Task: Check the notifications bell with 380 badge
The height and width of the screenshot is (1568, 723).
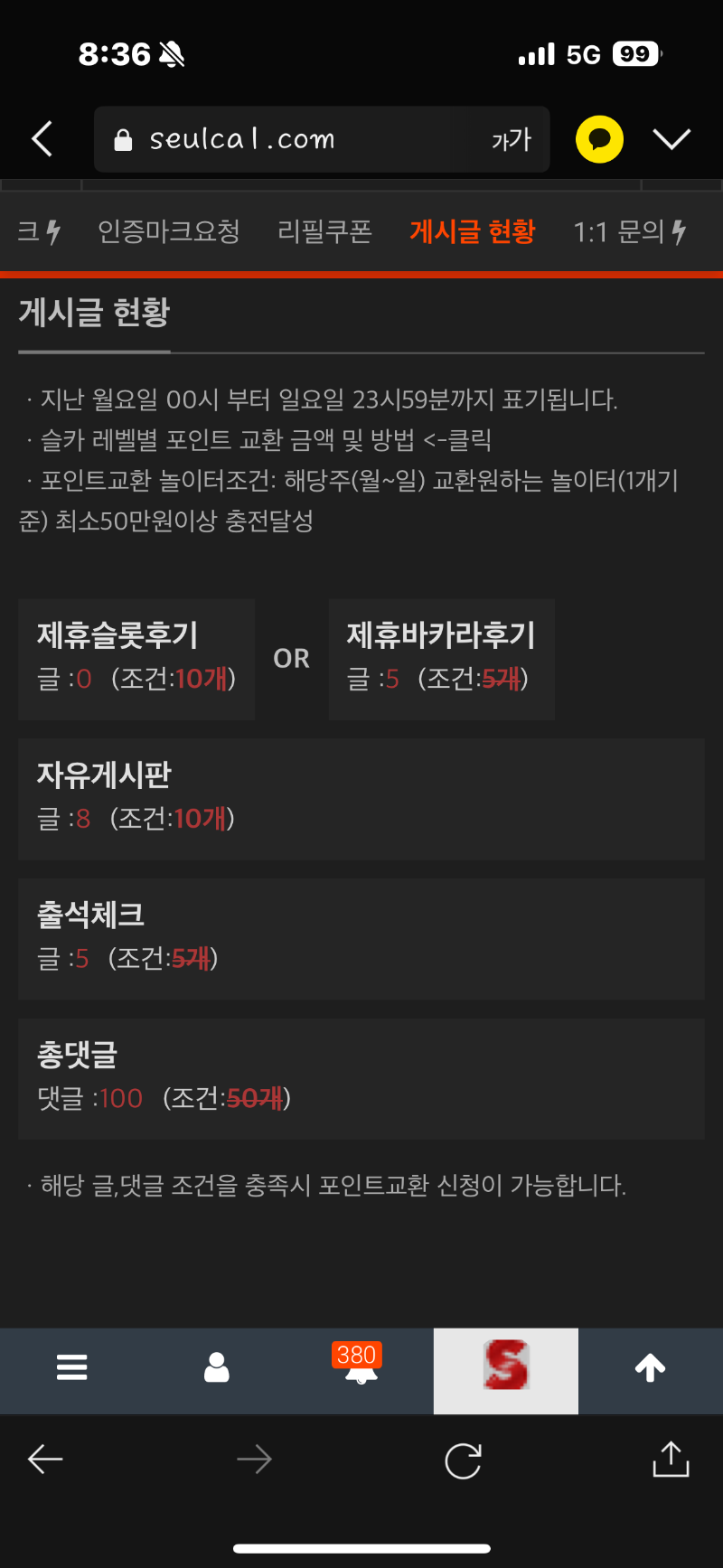Action: 361,1367
